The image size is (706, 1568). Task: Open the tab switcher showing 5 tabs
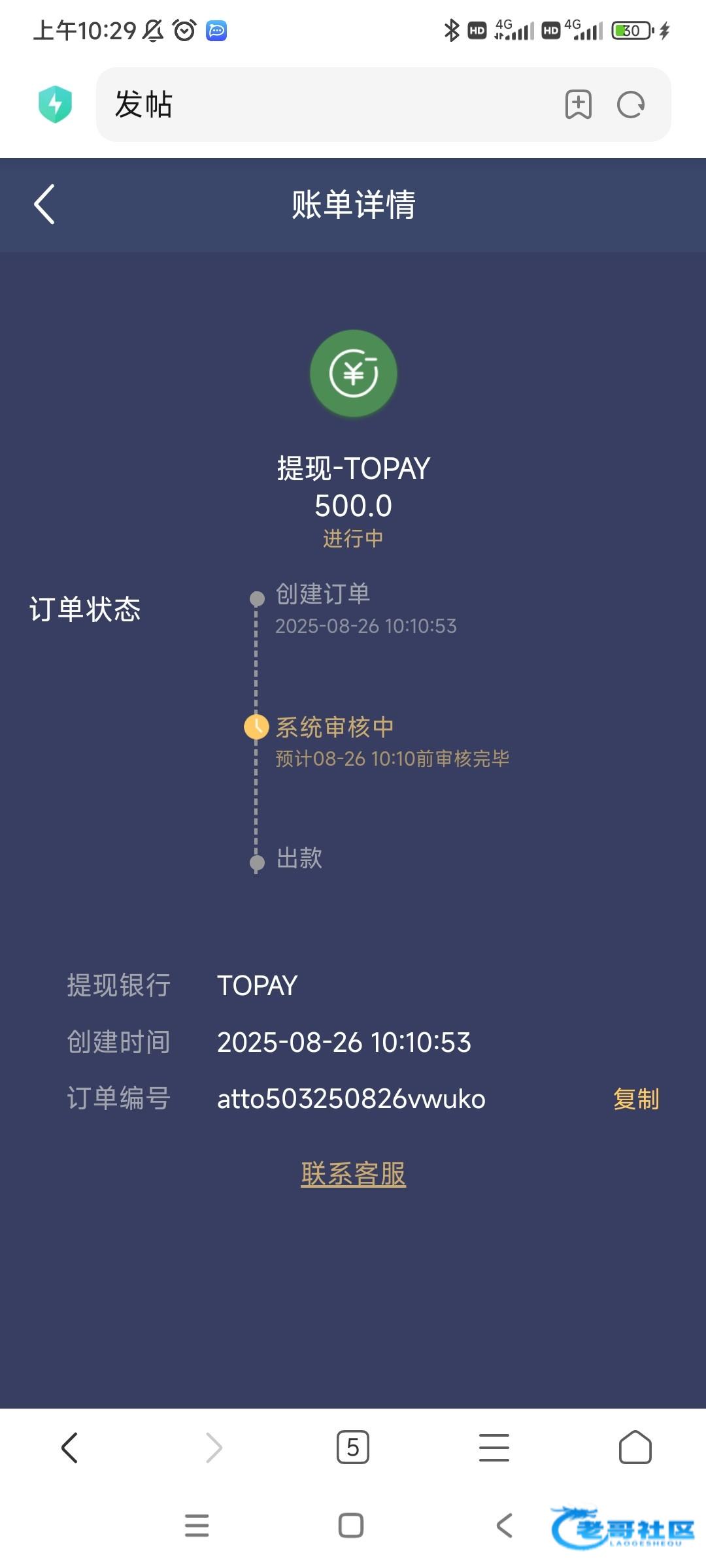point(353,1448)
